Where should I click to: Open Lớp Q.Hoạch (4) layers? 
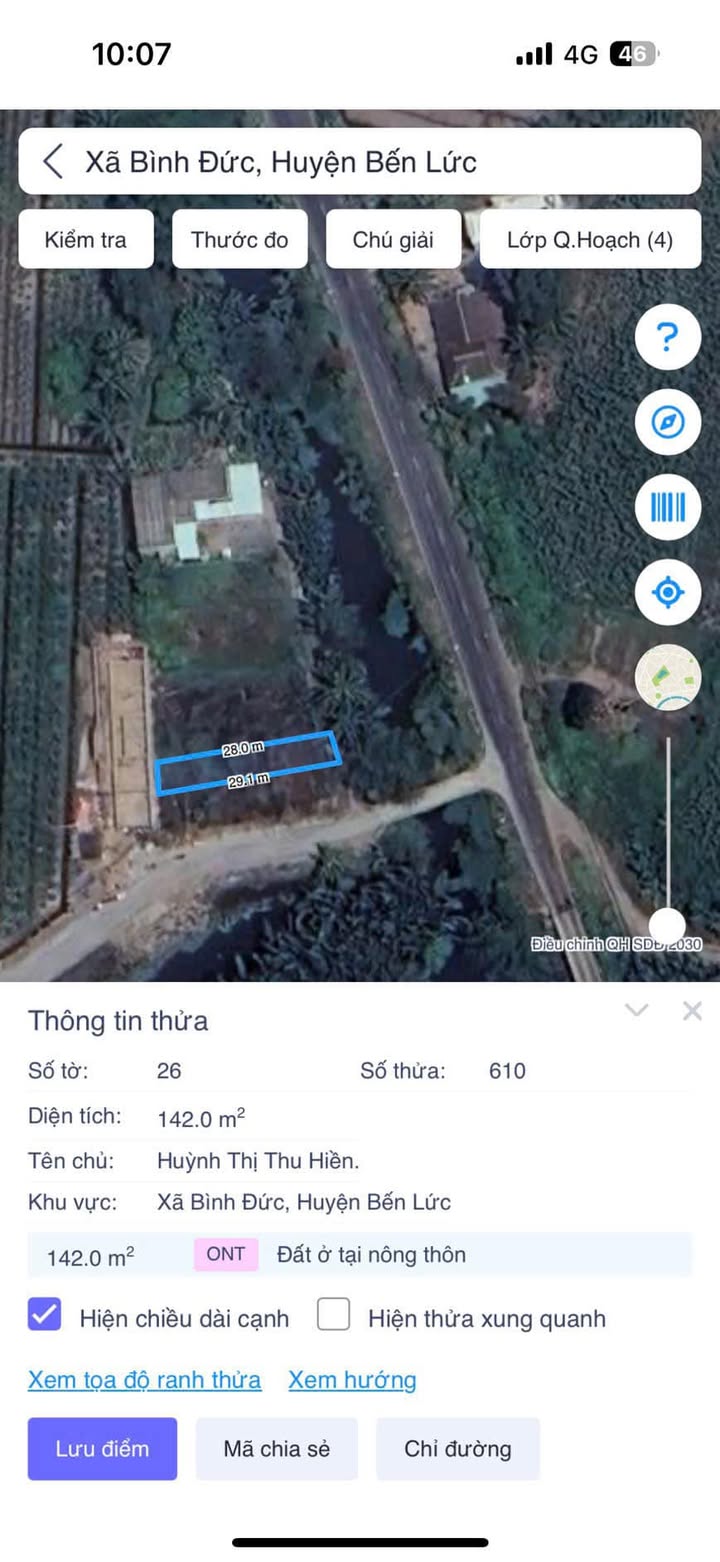tap(590, 240)
